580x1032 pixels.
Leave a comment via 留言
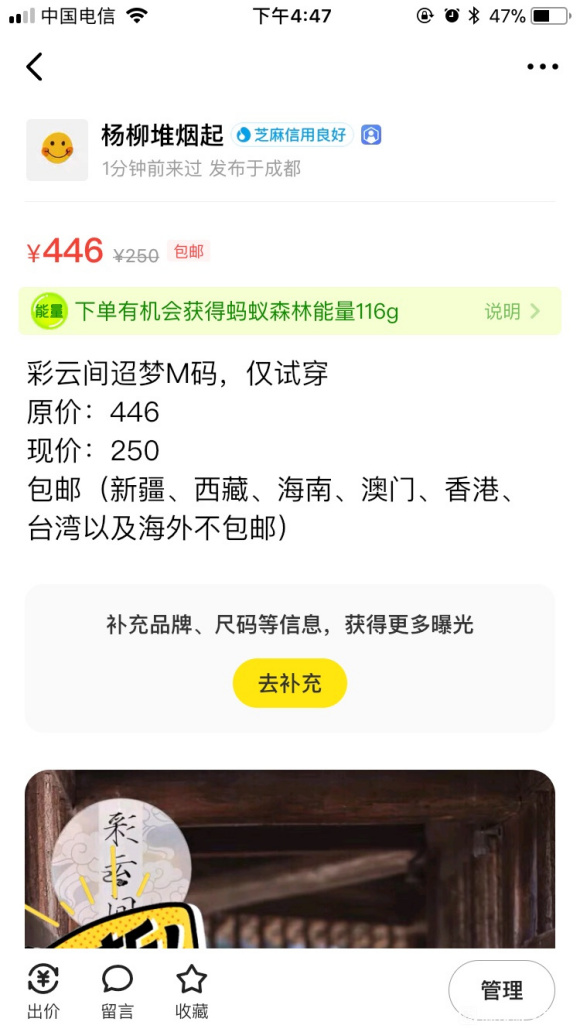point(117,993)
